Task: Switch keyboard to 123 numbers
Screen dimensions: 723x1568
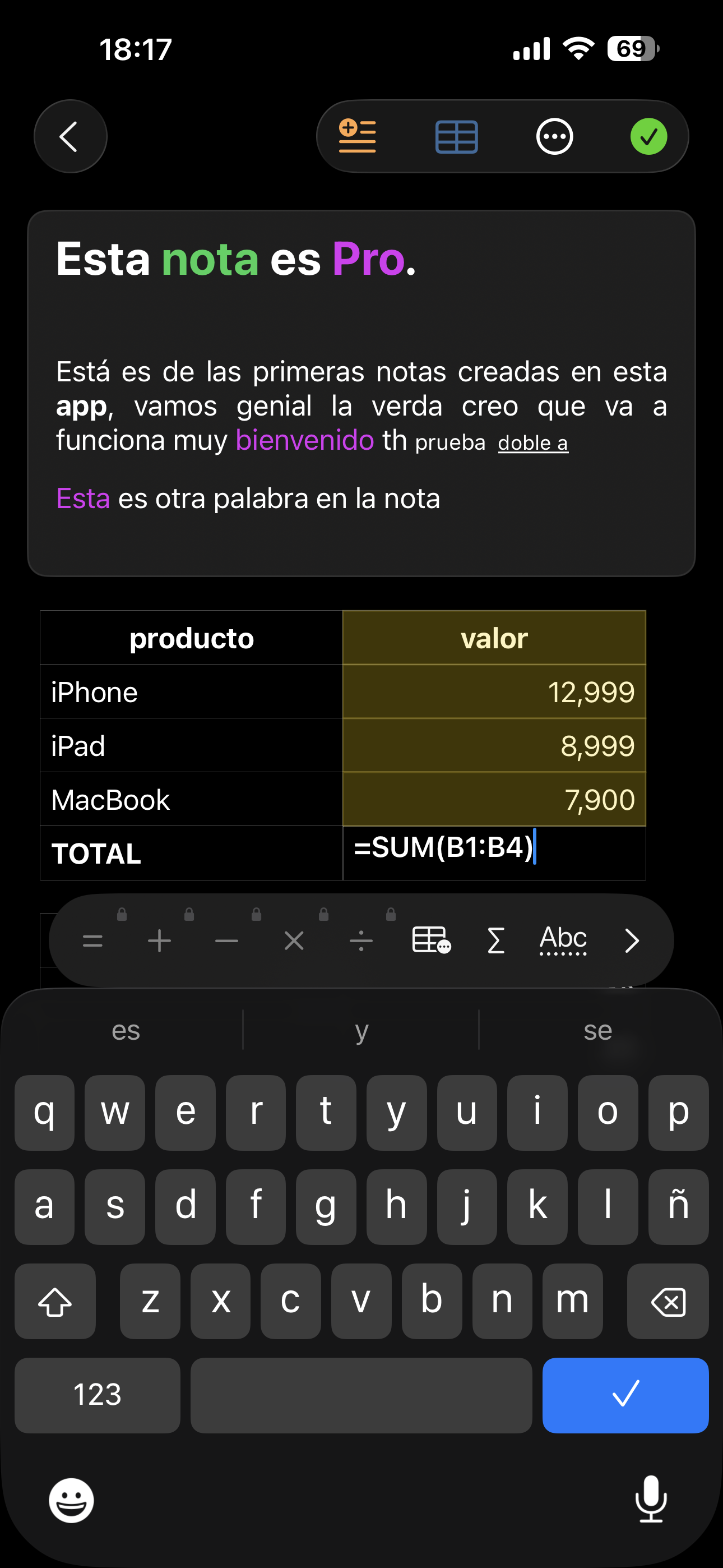Action: (x=98, y=1395)
